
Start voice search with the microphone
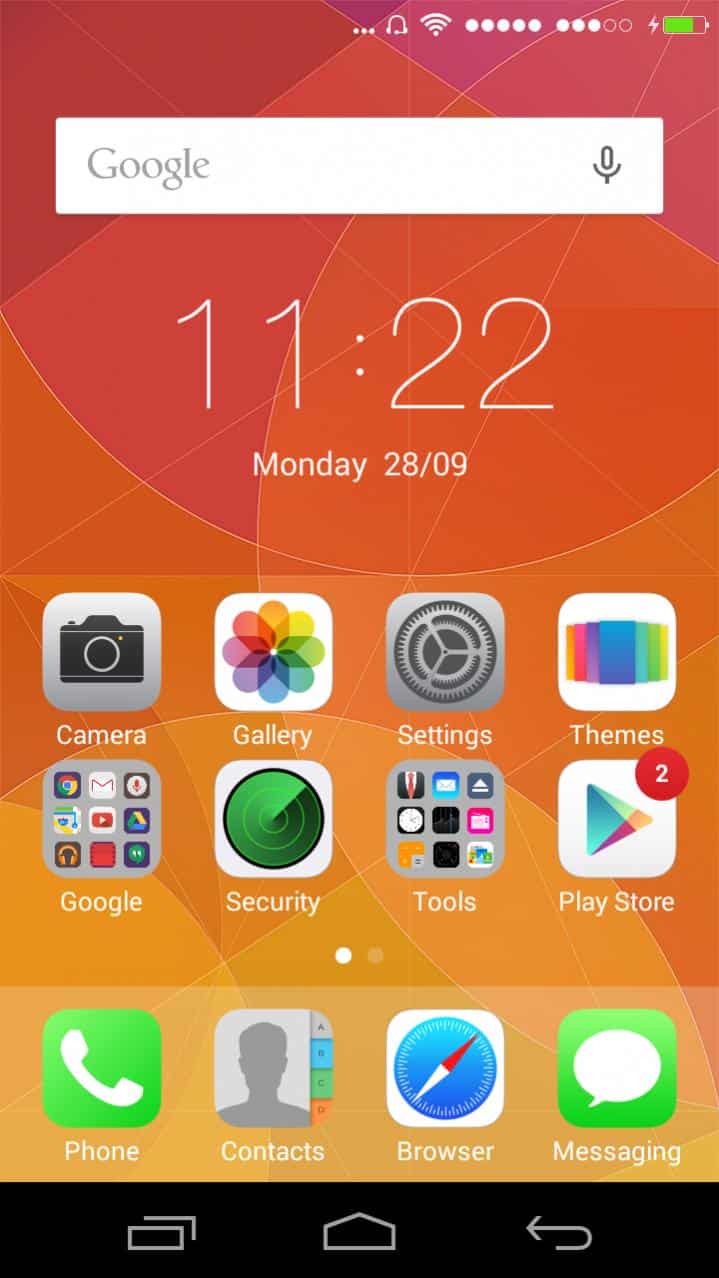(x=606, y=165)
